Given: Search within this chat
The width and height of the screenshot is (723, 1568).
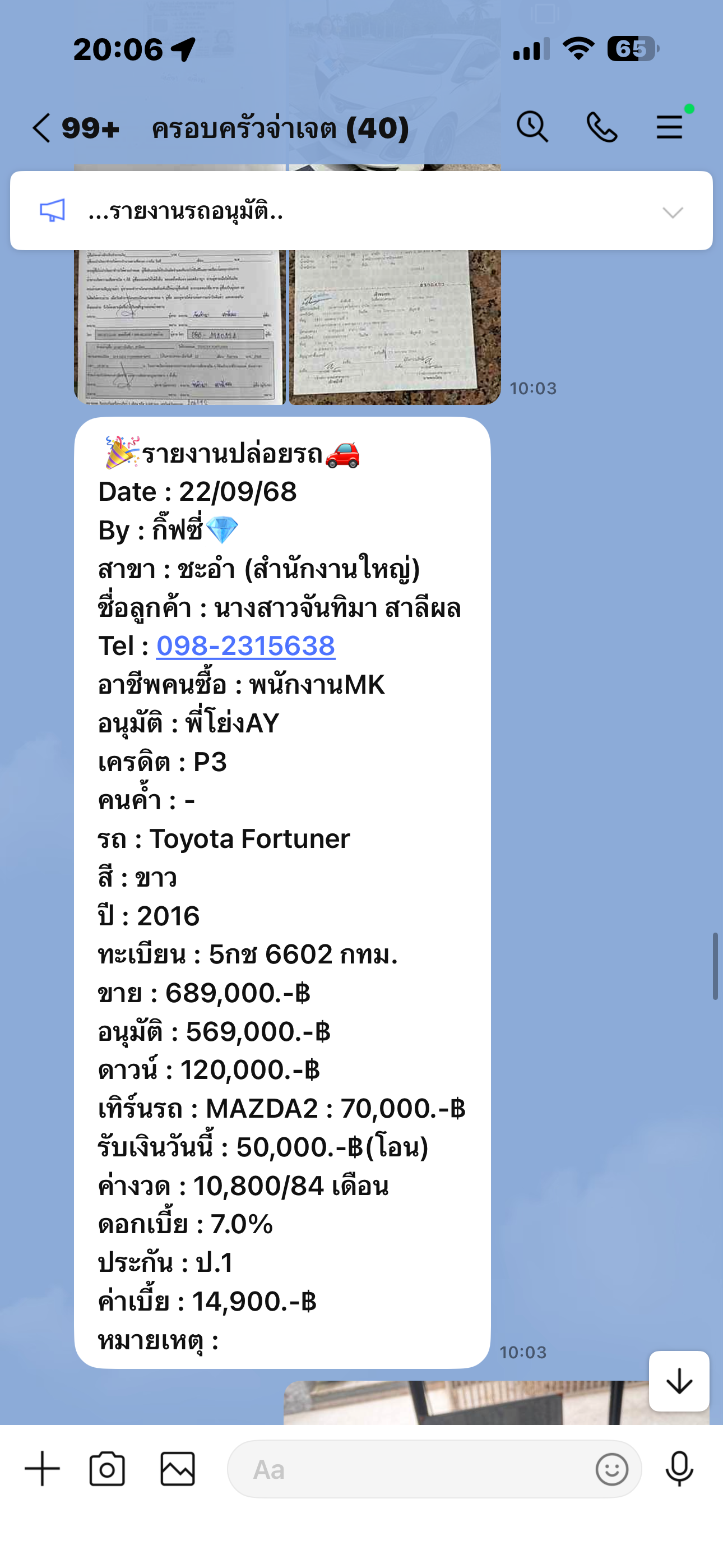Looking at the screenshot, I should (532, 127).
